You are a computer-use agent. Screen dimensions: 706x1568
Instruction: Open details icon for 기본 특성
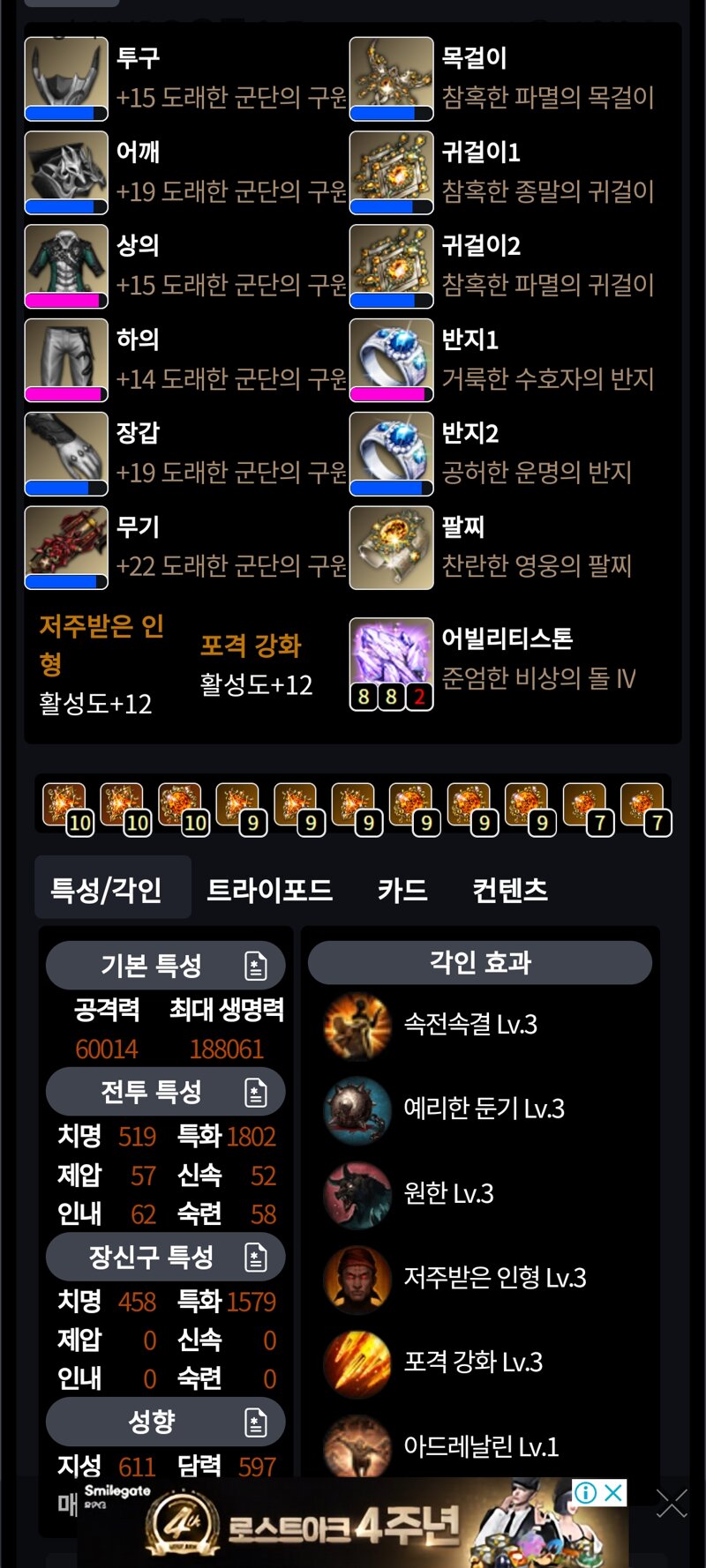click(x=256, y=966)
